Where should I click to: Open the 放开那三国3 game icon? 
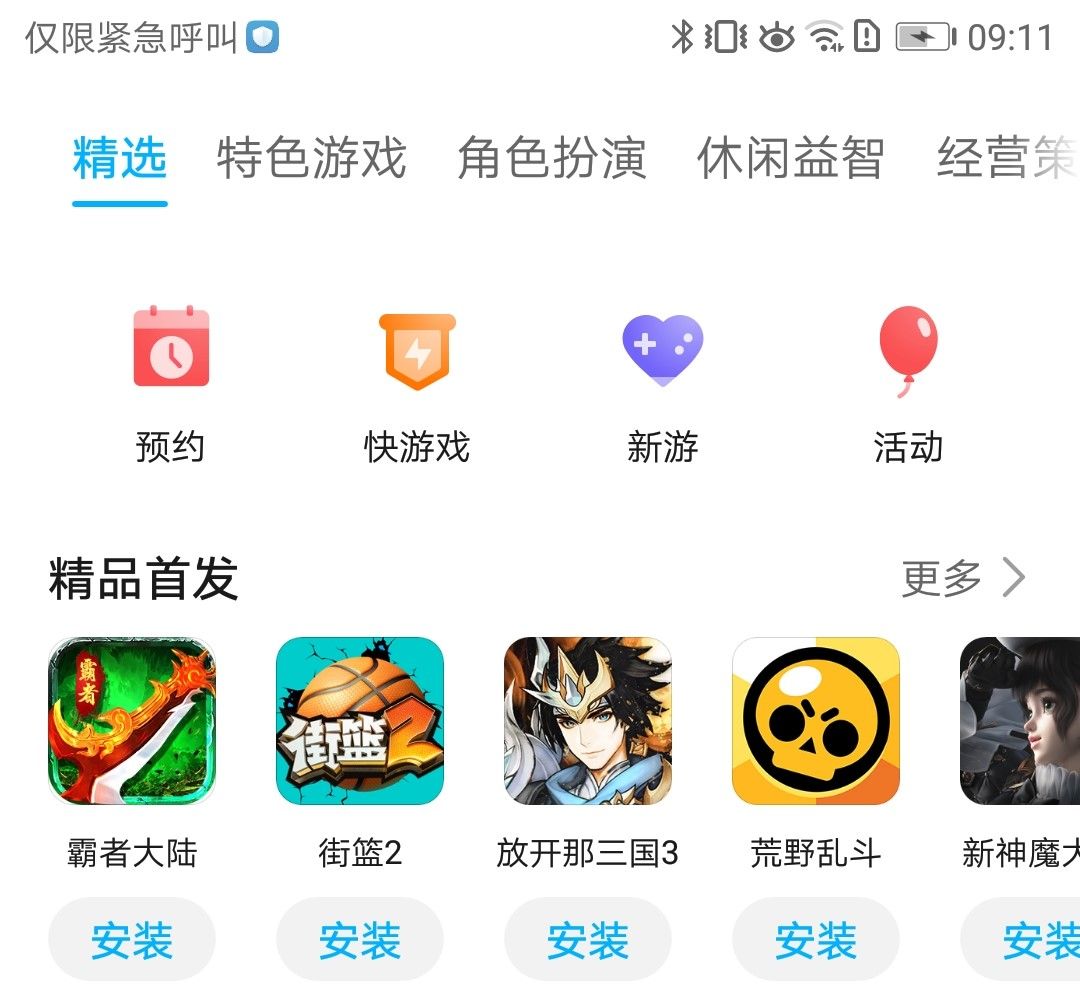588,721
